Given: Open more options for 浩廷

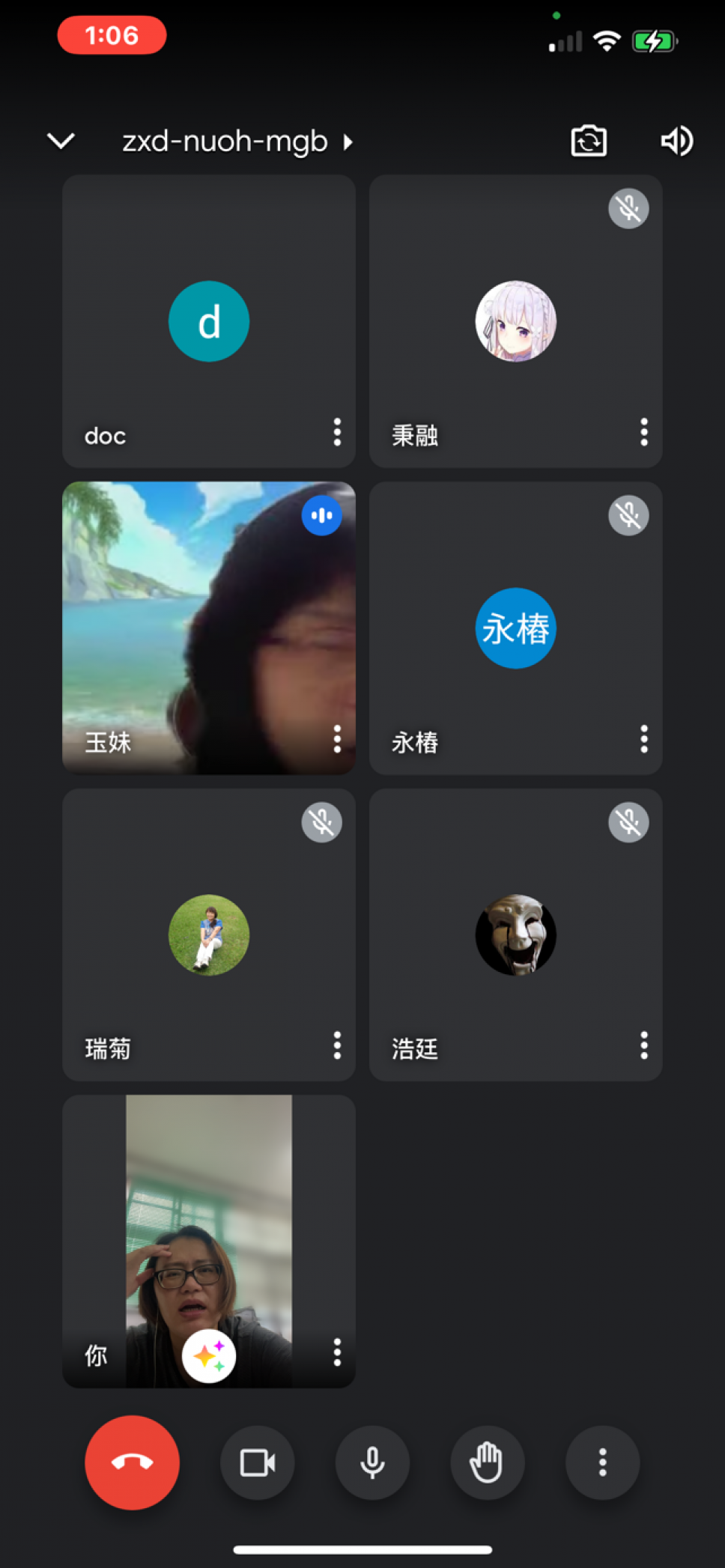Looking at the screenshot, I should tap(643, 1045).
